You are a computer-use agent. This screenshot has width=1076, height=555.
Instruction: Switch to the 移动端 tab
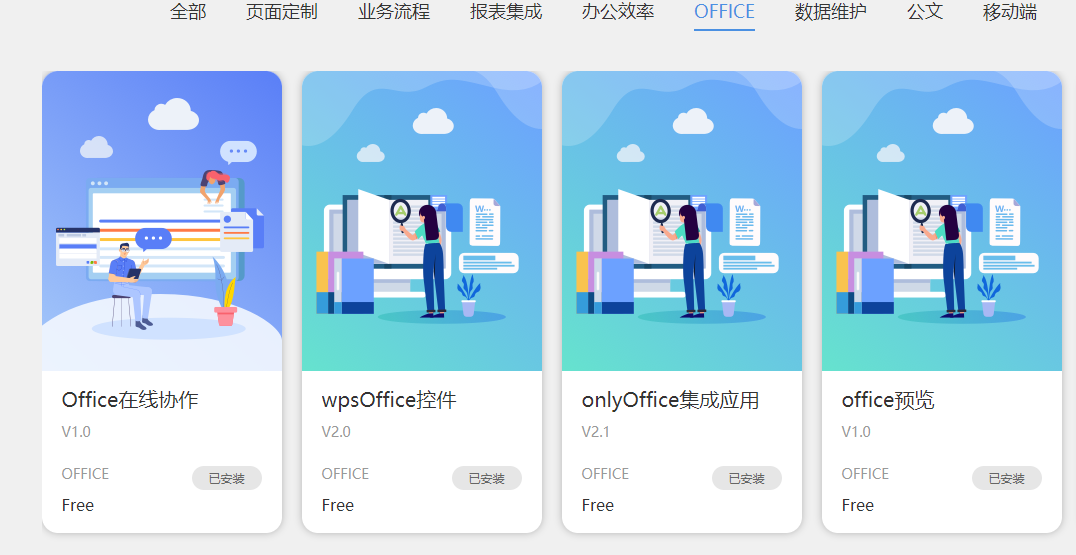(x=1009, y=12)
